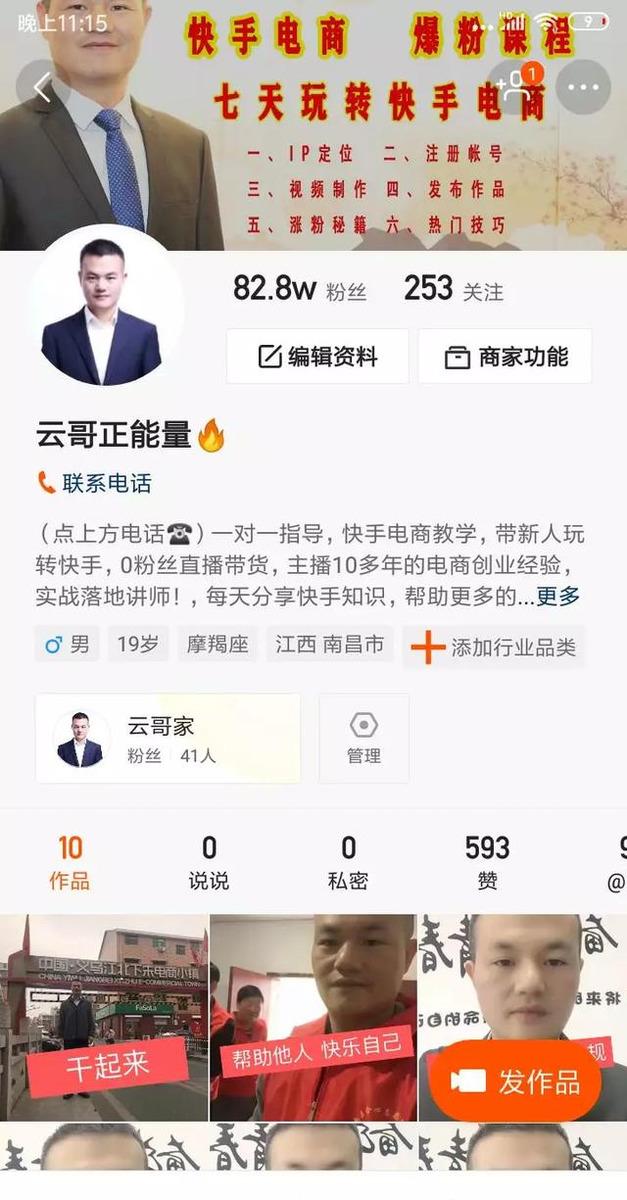
Task: Open the add friends icon with badge
Action: (x=516, y=87)
